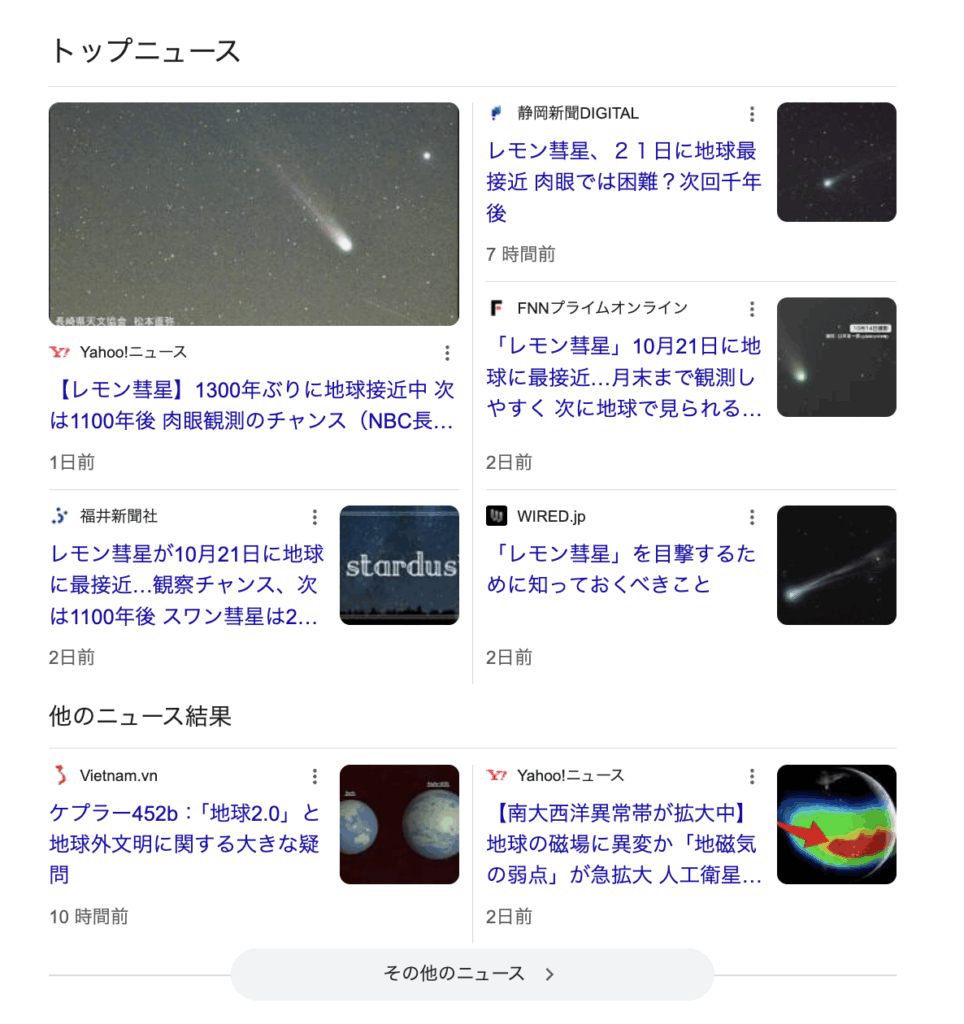Open Yahoo!ニュース article on 南大西洋異常帯
The height and width of the screenshot is (1024, 964).
click(x=624, y=845)
